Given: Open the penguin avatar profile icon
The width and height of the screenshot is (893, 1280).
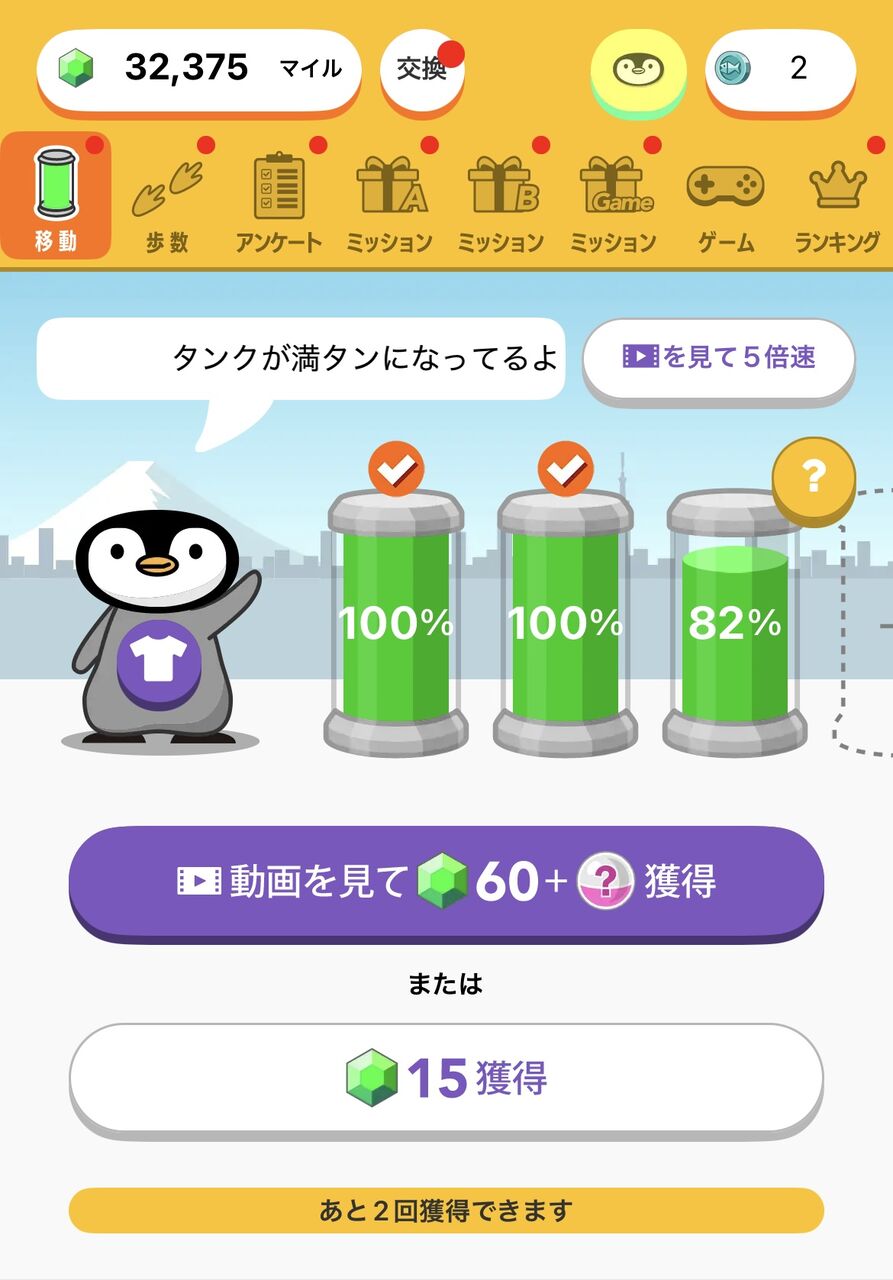Looking at the screenshot, I should click(638, 70).
